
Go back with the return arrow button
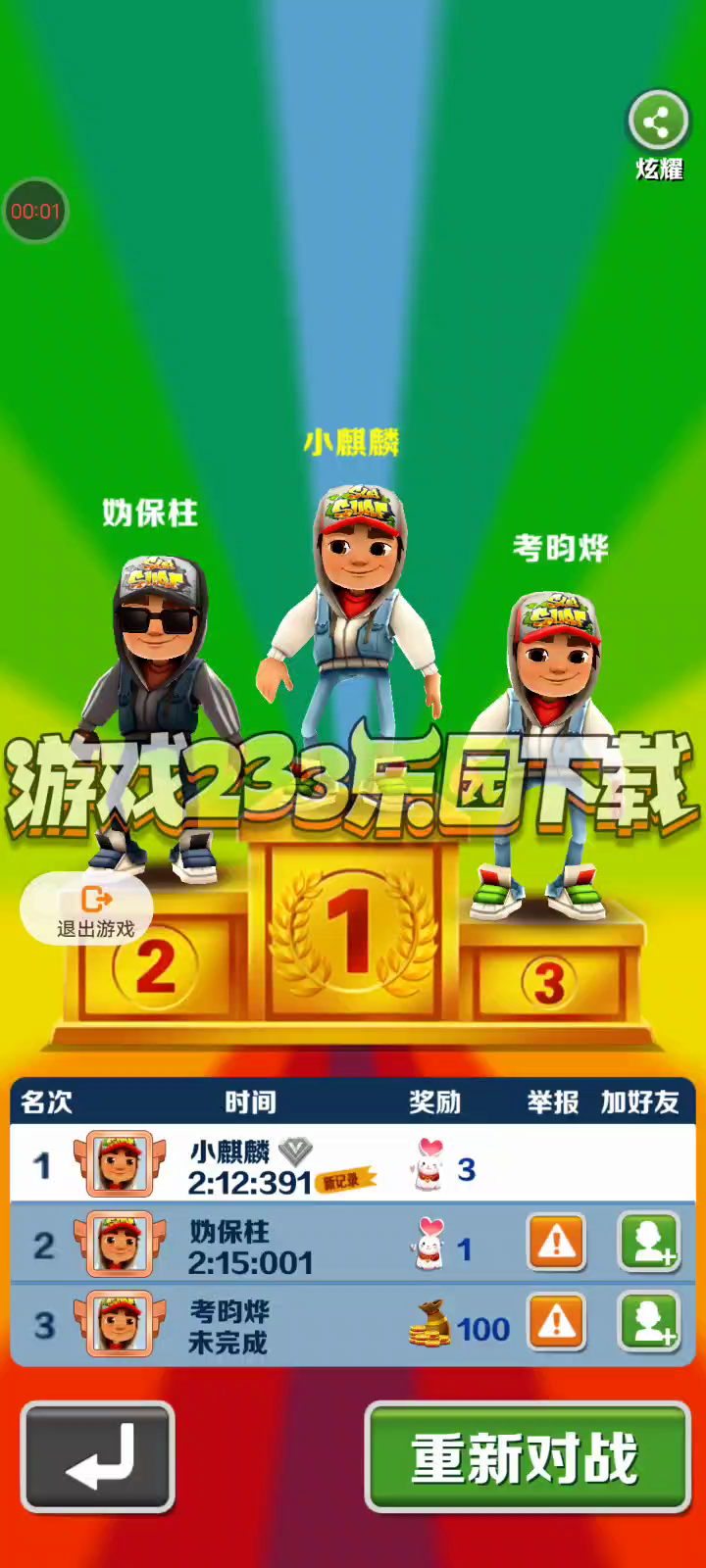pos(98,1457)
